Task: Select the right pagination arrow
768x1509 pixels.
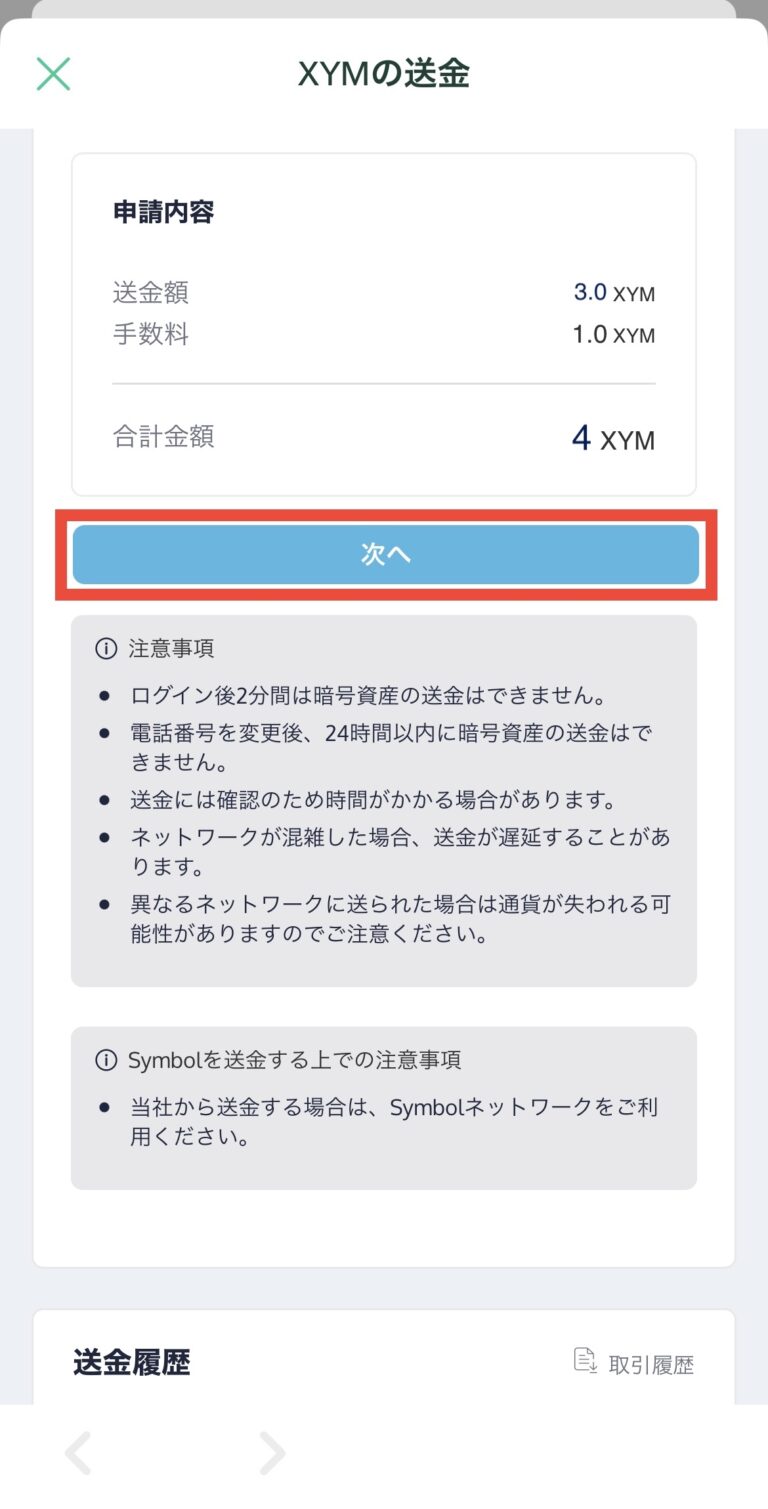Action: 272,1452
